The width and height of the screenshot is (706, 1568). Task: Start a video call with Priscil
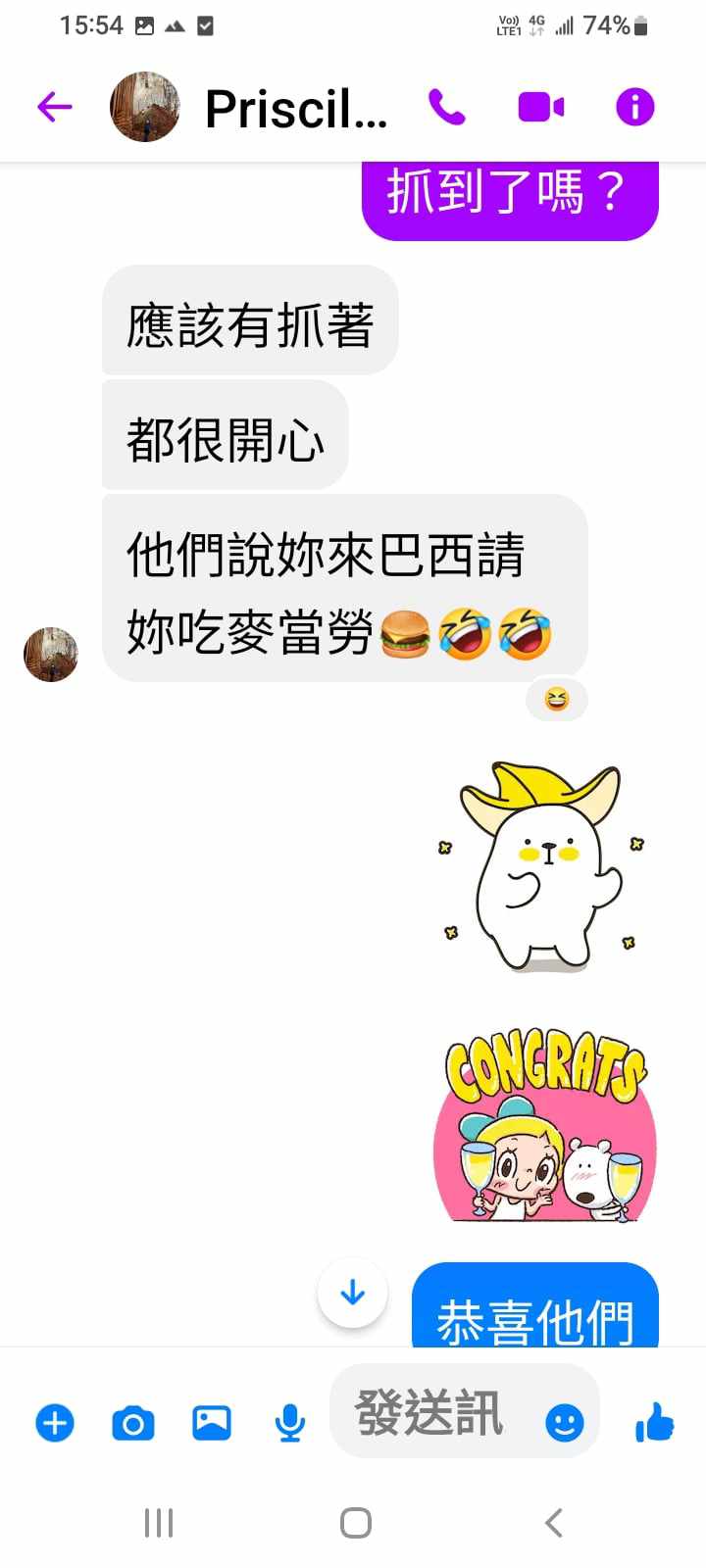(x=541, y=107)
